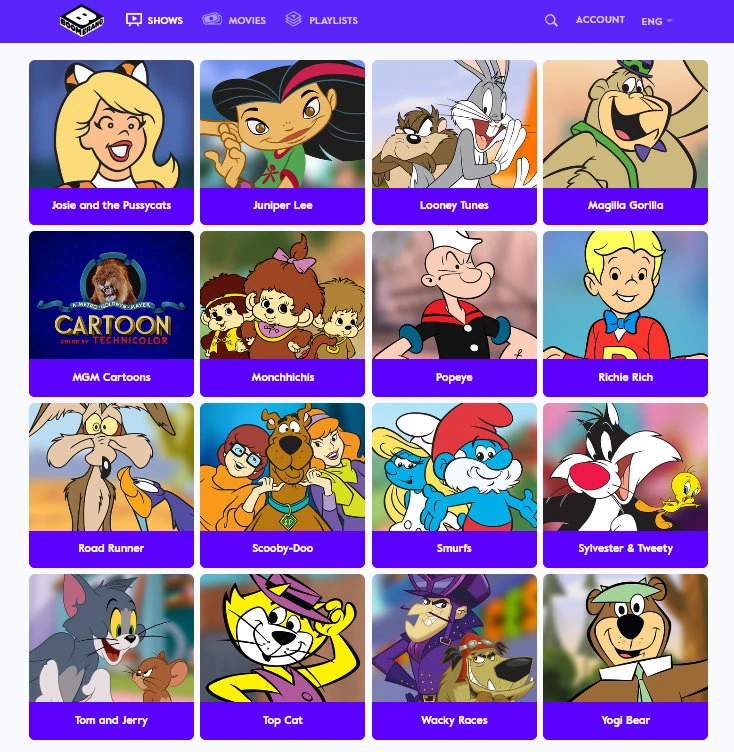
Task: View the Road Runner show
Action: [x=111, y=485]
